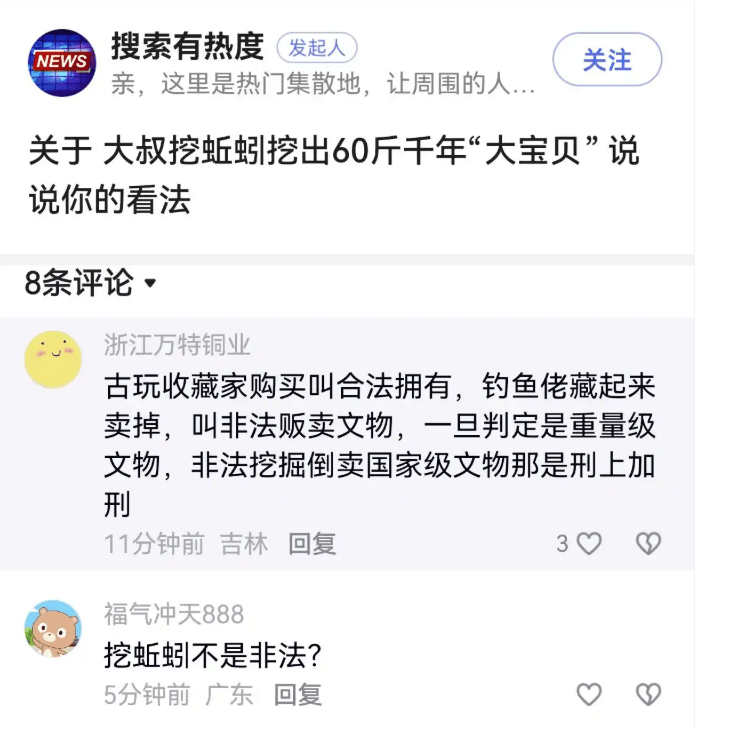730x729 pixels.
Task: Reply to 福气冲天888's comment
Action: pyautogui.click(x=298, y=693)
